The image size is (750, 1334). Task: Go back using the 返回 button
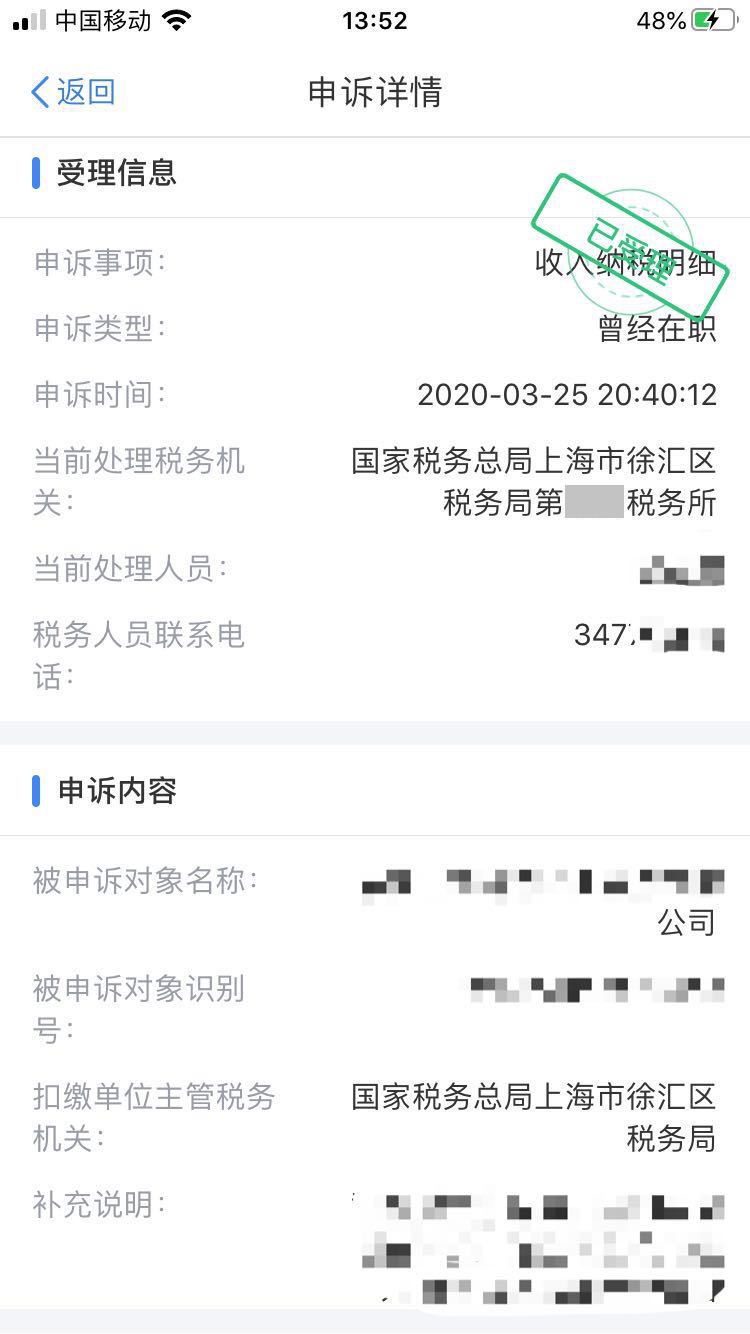click(x=73, y=92)
